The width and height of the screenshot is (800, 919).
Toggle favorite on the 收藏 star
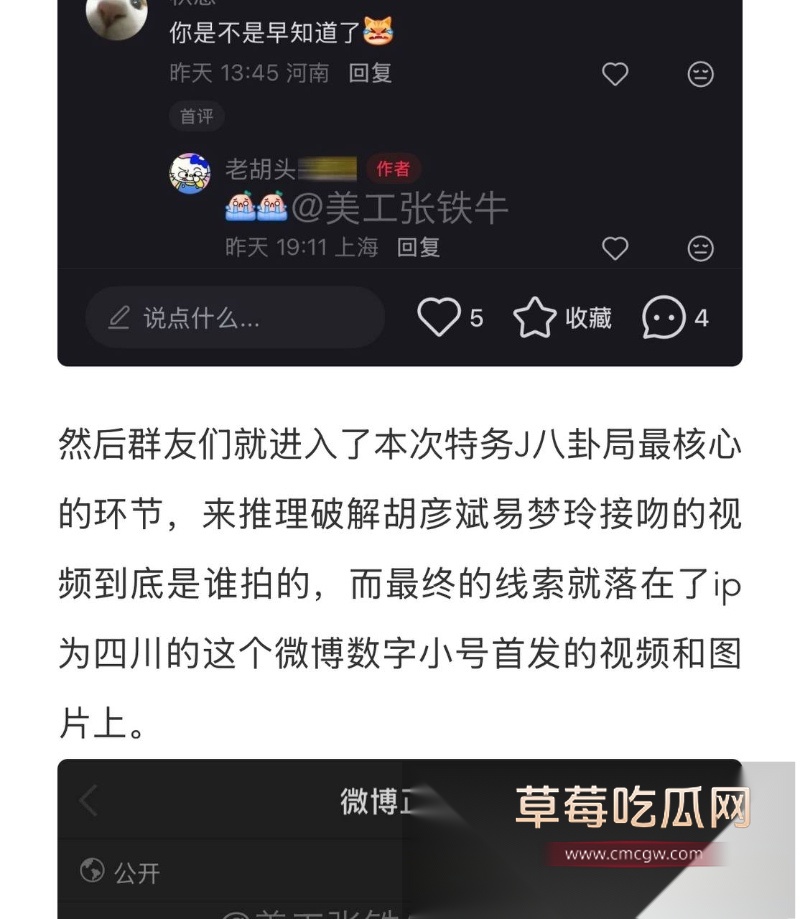[531, 317]
